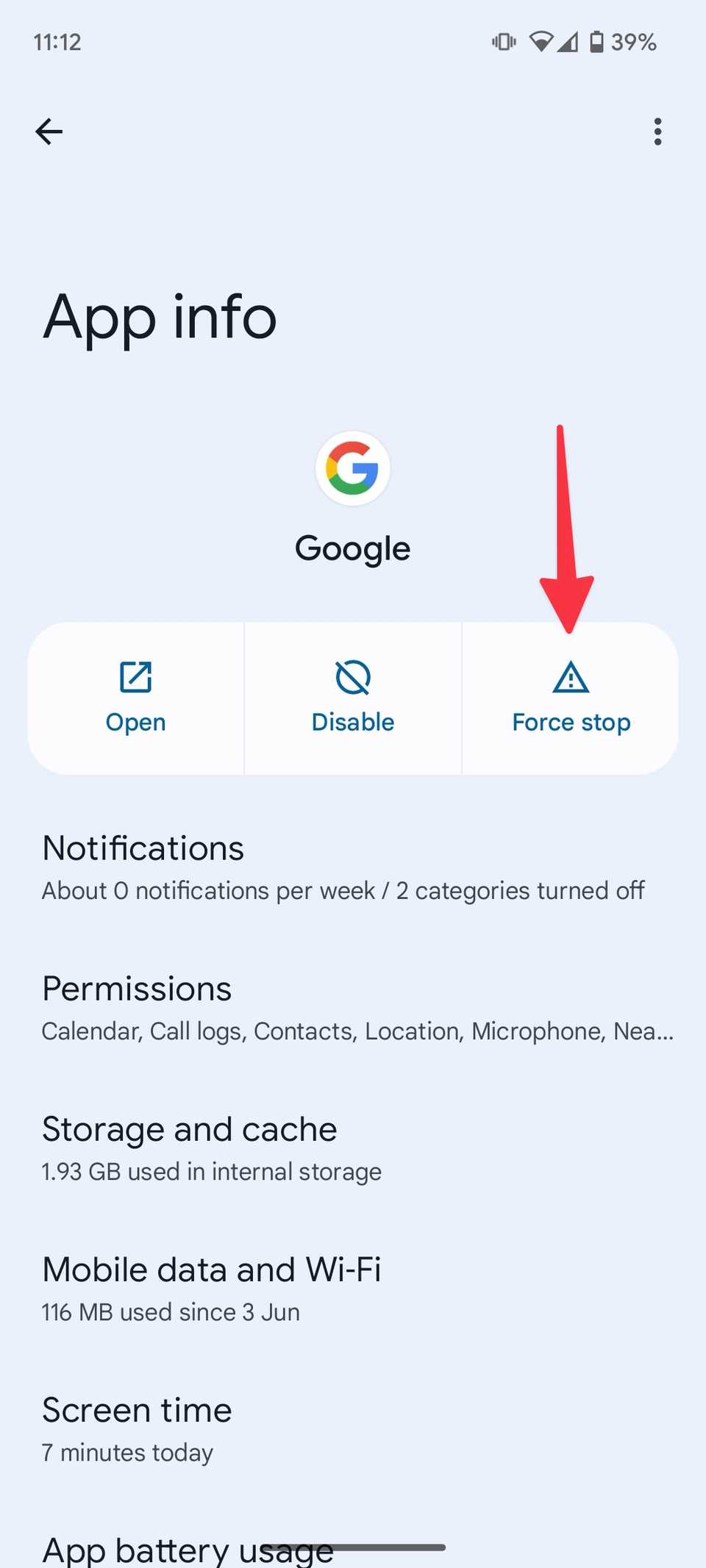Open the three-dot overflow menu
The width and height of the screenshot is (706, 1568).
(x=657, y=132)
